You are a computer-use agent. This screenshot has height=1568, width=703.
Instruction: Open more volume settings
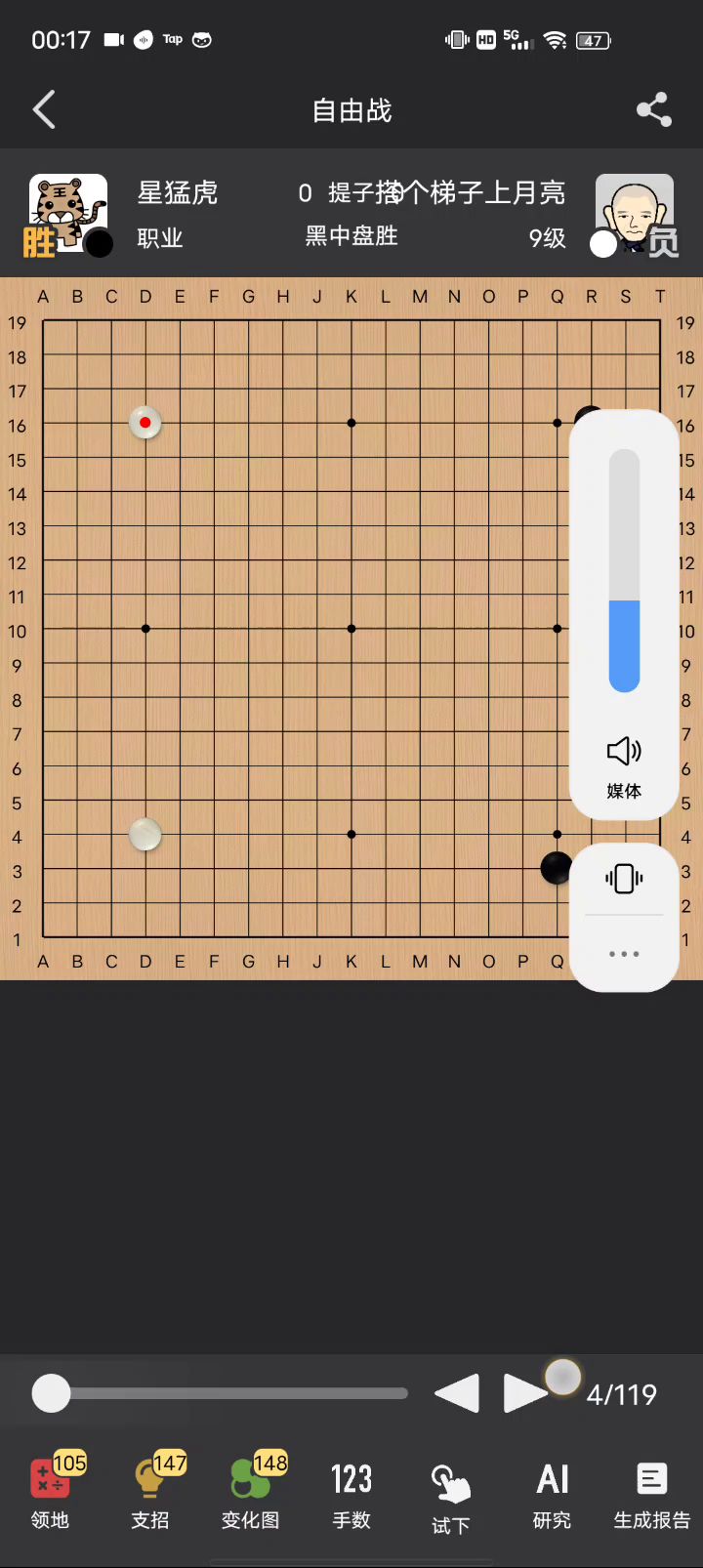point(624,954)
